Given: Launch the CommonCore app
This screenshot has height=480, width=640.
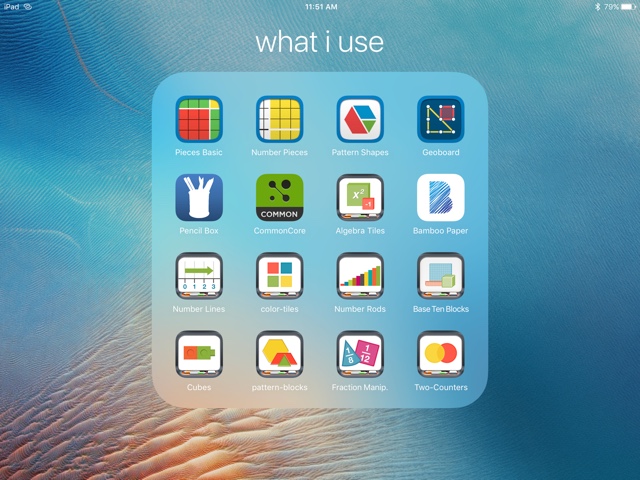Looking at the screenshot, I should tap(279, 198).
